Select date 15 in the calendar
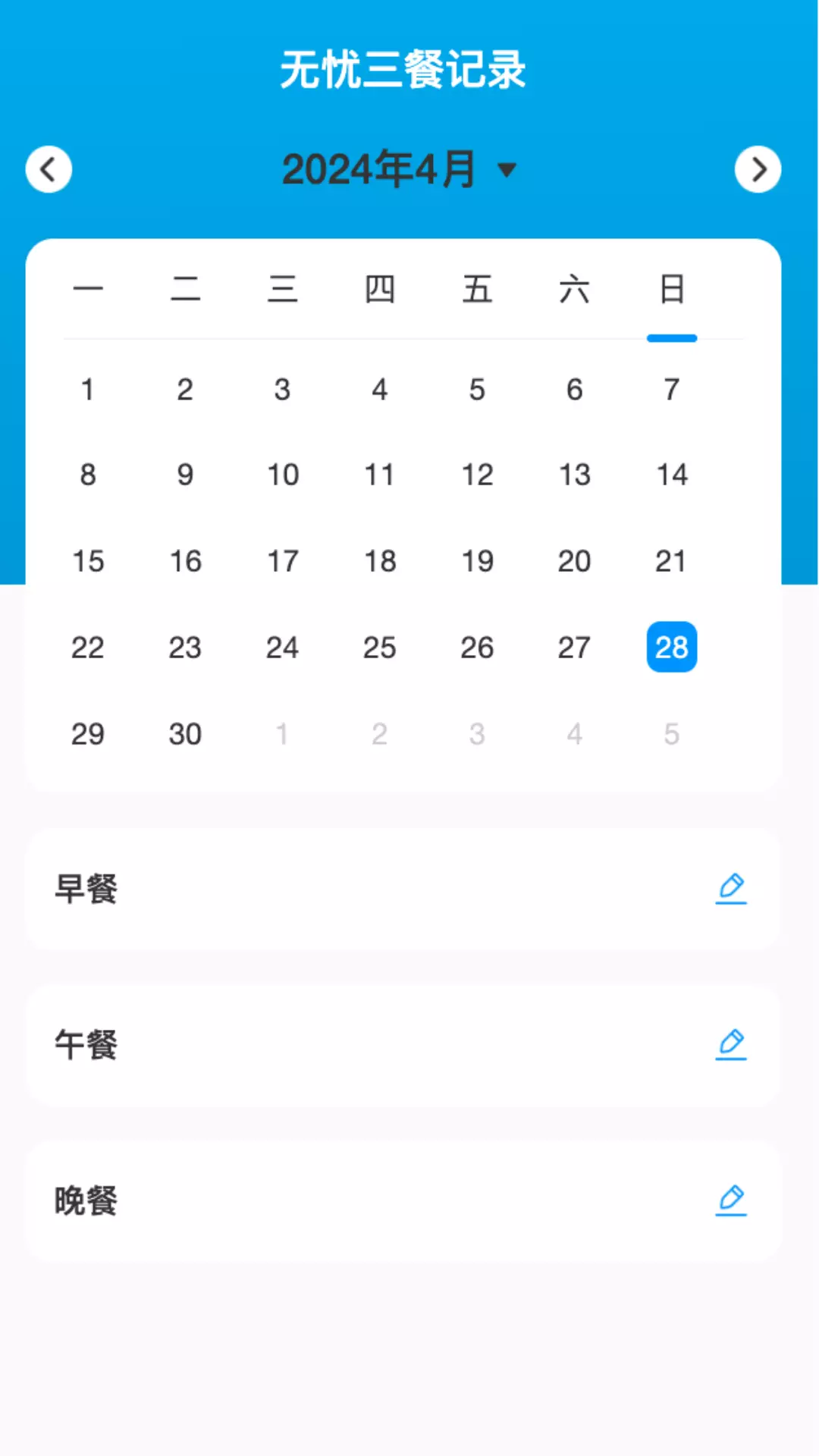The width and height of the screenshot is (819, 1456). 88,562
